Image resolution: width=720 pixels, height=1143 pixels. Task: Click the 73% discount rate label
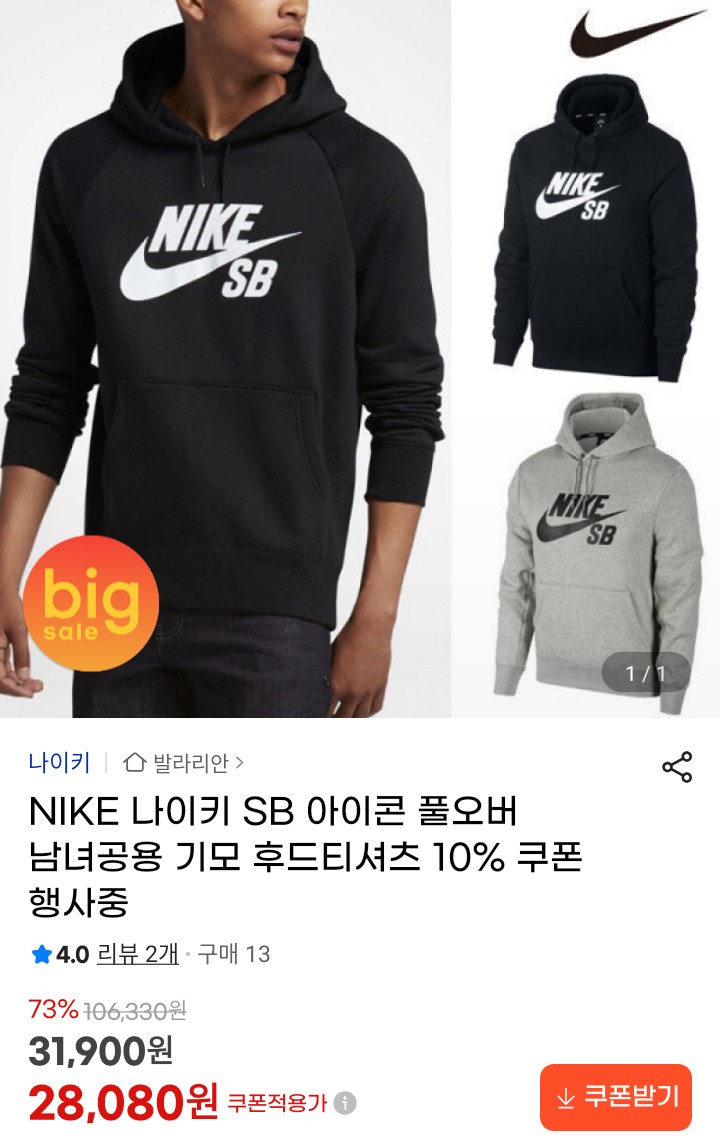click(53, 1012)
